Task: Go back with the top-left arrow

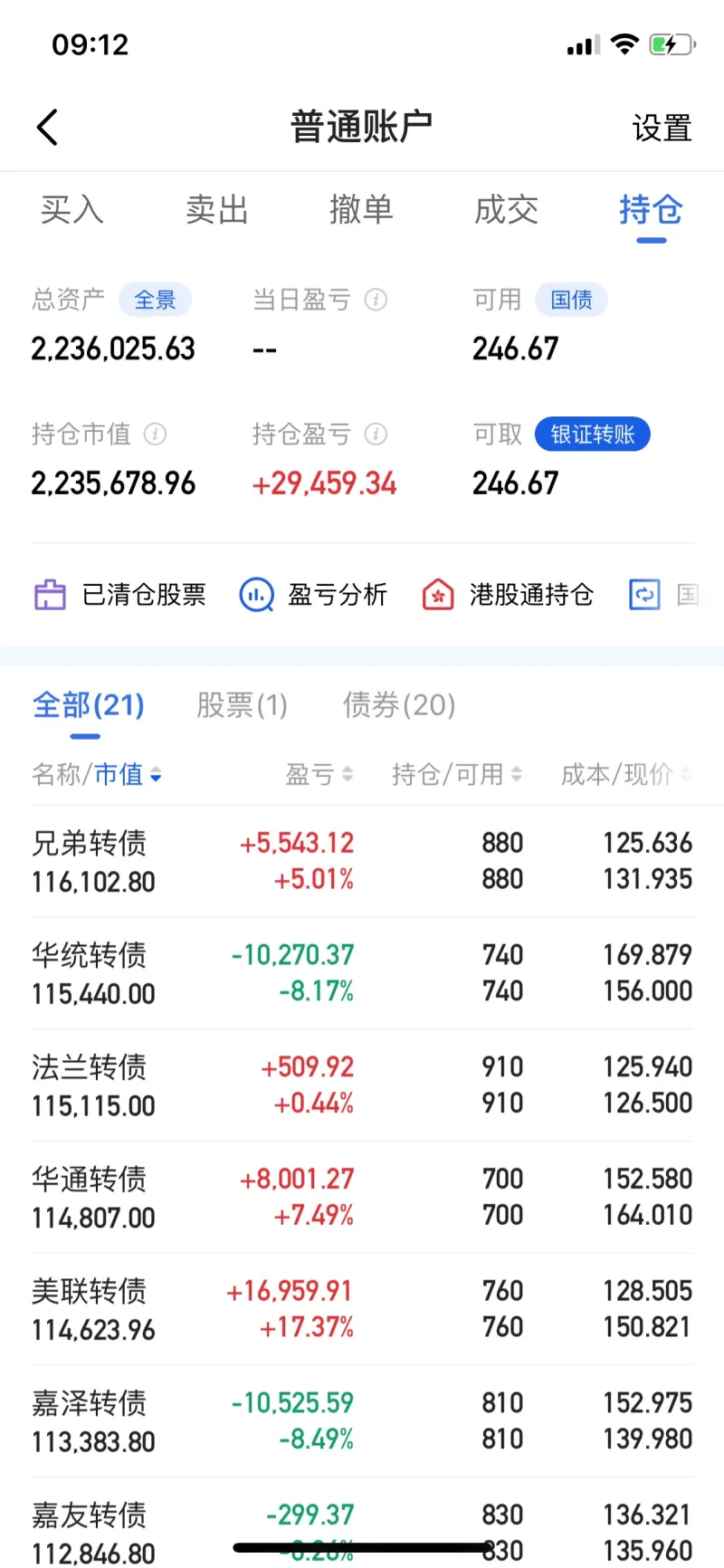Action: 47,128
